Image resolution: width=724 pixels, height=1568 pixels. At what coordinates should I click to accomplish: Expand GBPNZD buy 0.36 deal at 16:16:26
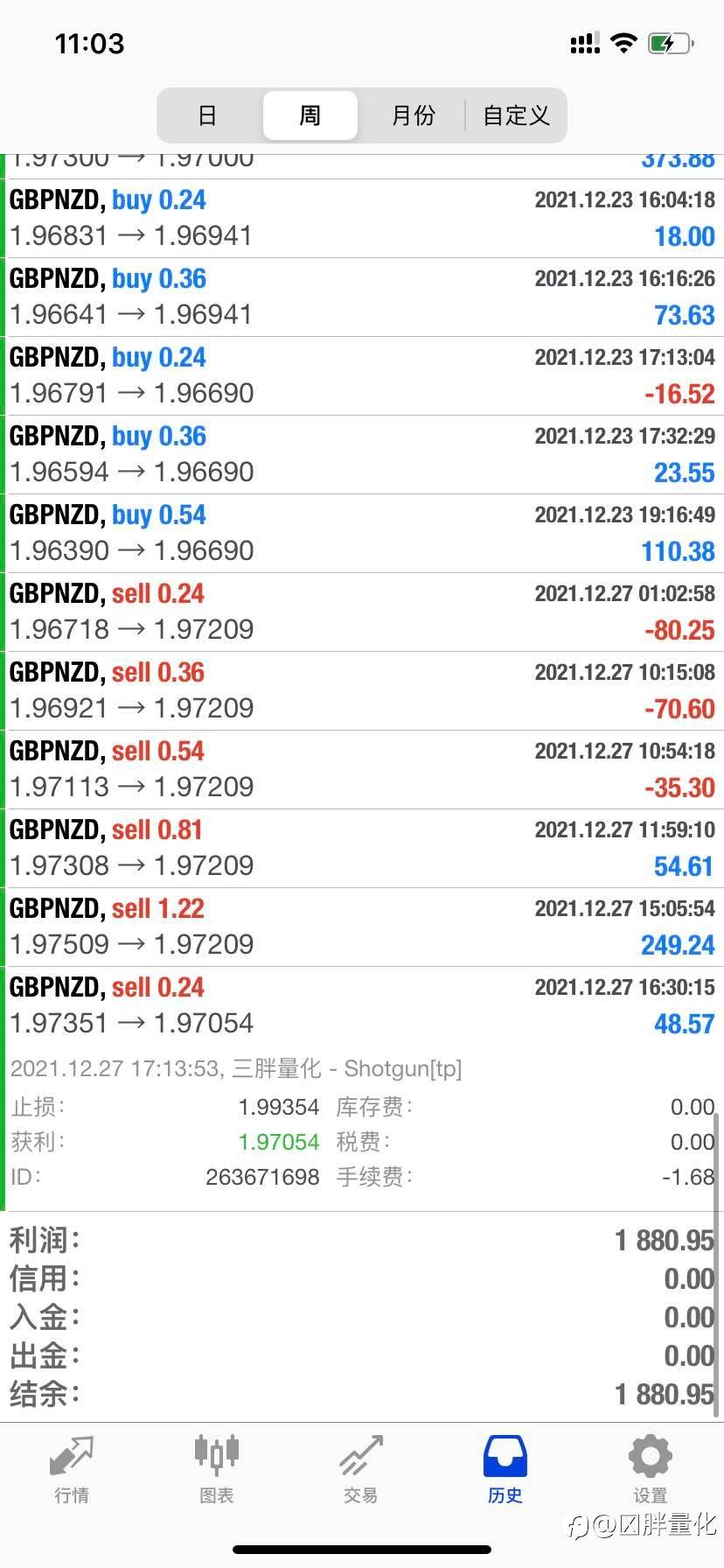click(362, 297)
